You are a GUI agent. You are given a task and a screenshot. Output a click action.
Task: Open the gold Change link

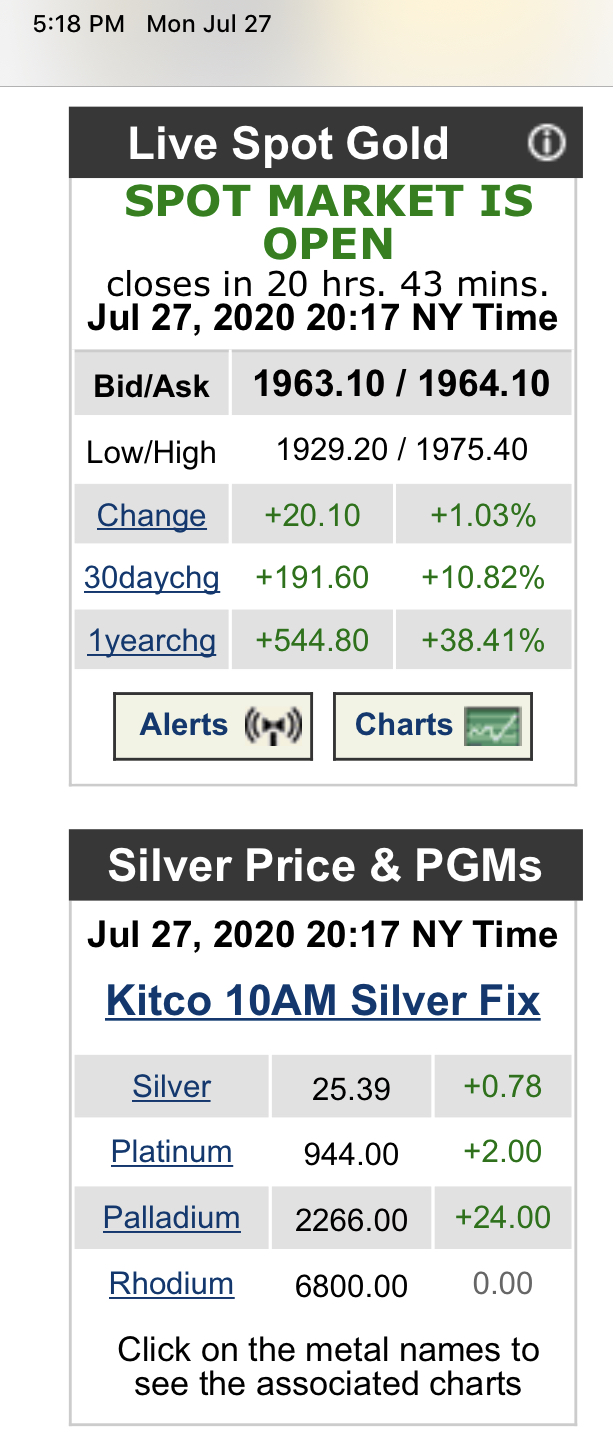(151, 516)
